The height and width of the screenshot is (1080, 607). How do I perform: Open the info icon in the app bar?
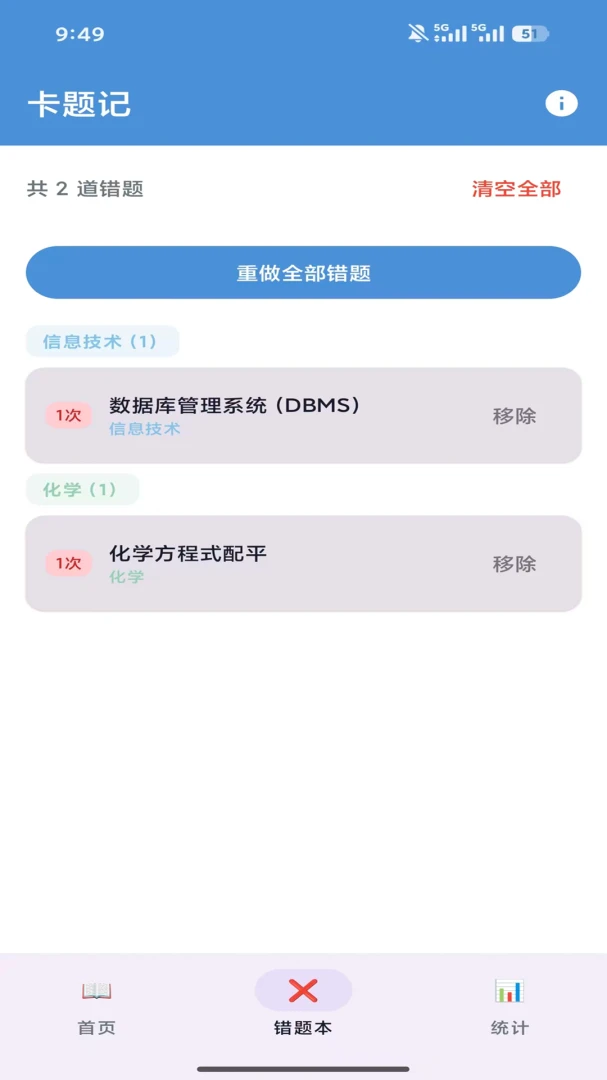click(561, 104)
